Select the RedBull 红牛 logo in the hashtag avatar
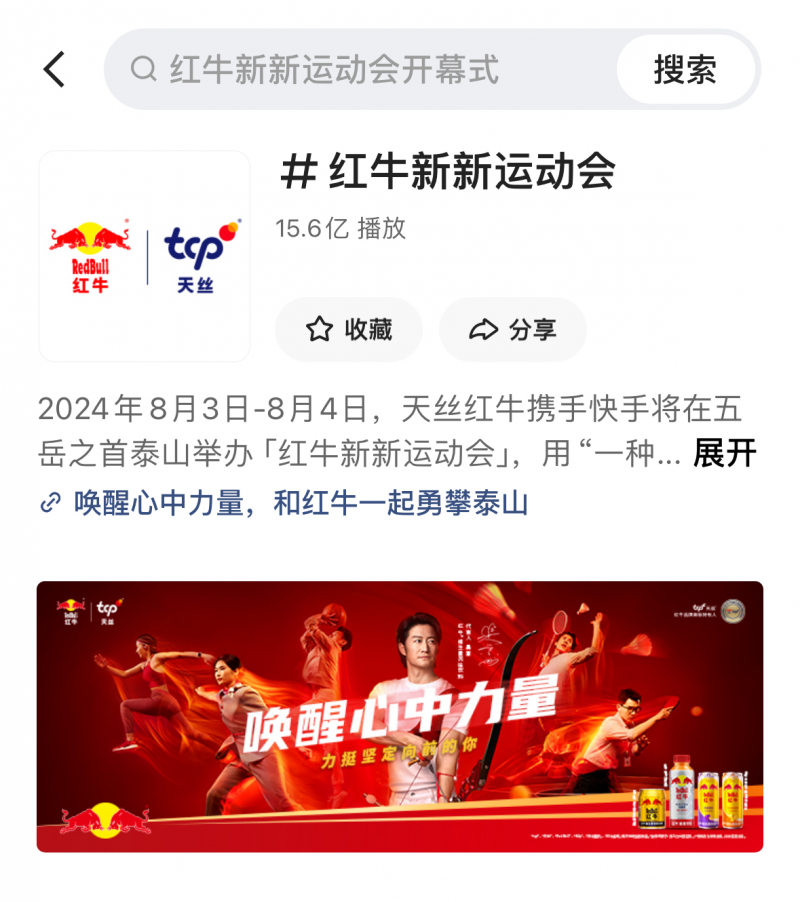The image size is (800, 902). [x=90, y=251]
